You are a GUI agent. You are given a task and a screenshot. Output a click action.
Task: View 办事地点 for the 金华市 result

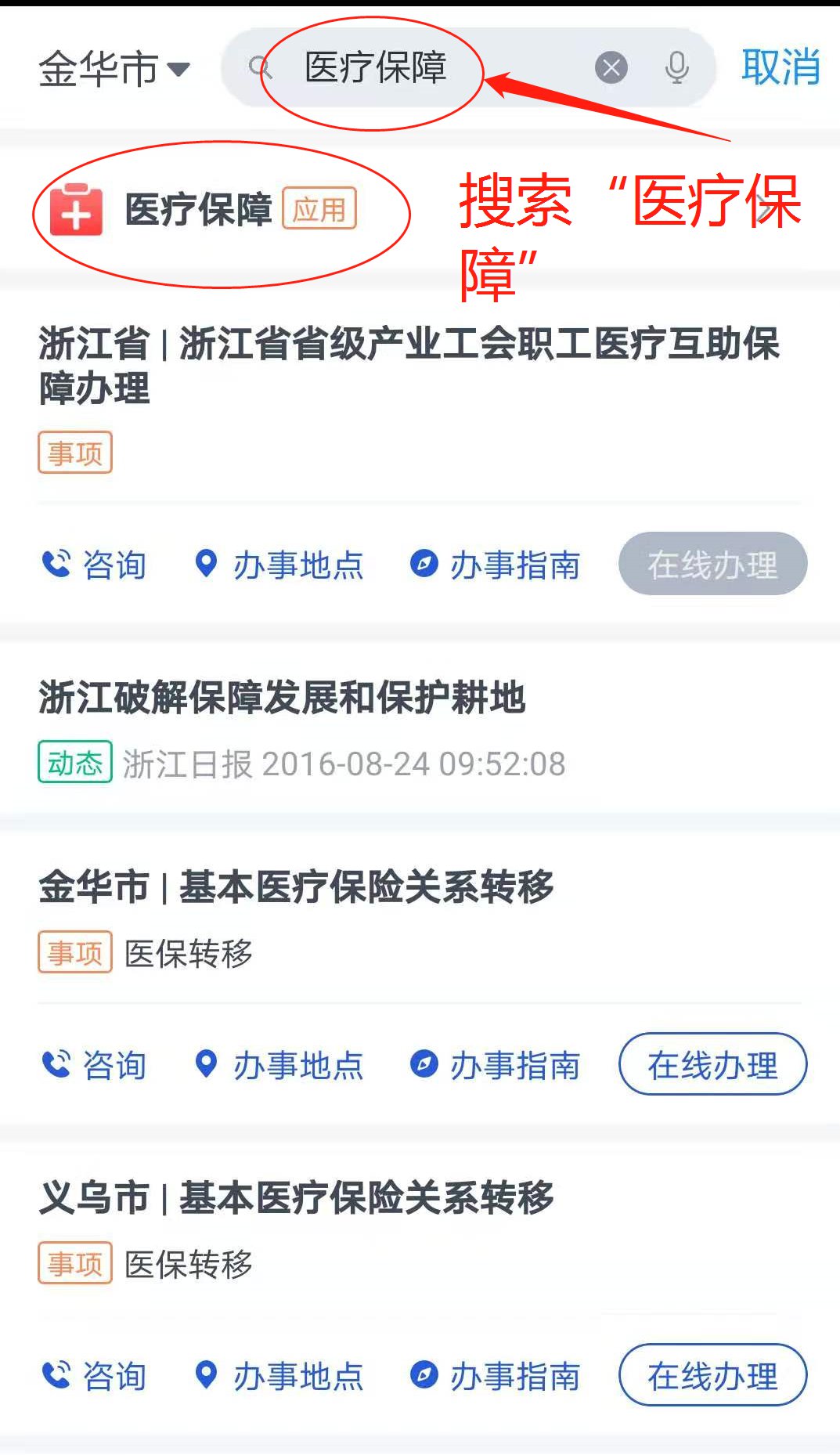coord(279,1065)
